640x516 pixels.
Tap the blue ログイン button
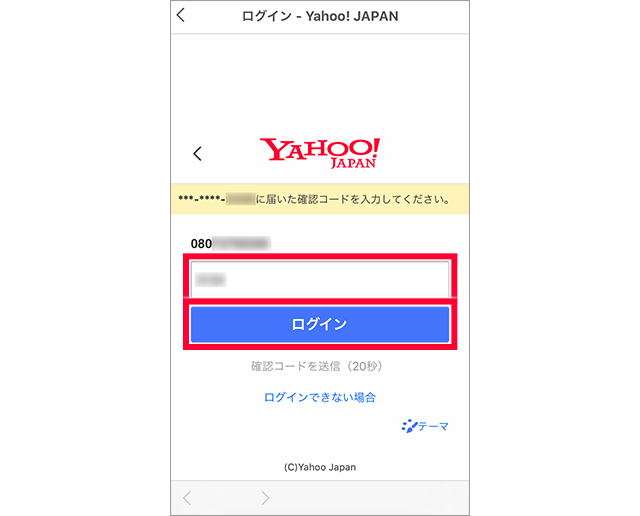(x=319, y=324)
